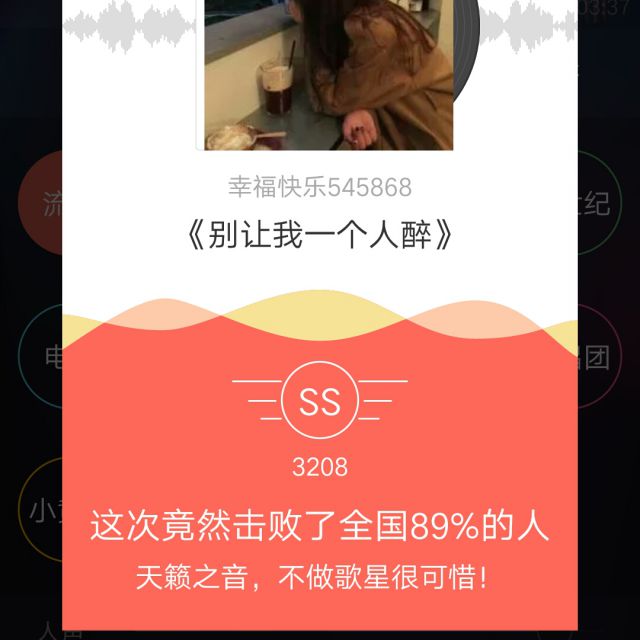The width and height of the screenshot is (640, 640).
Task: Open singer 幸福快乐545868's profile
Action: point(319,187)
